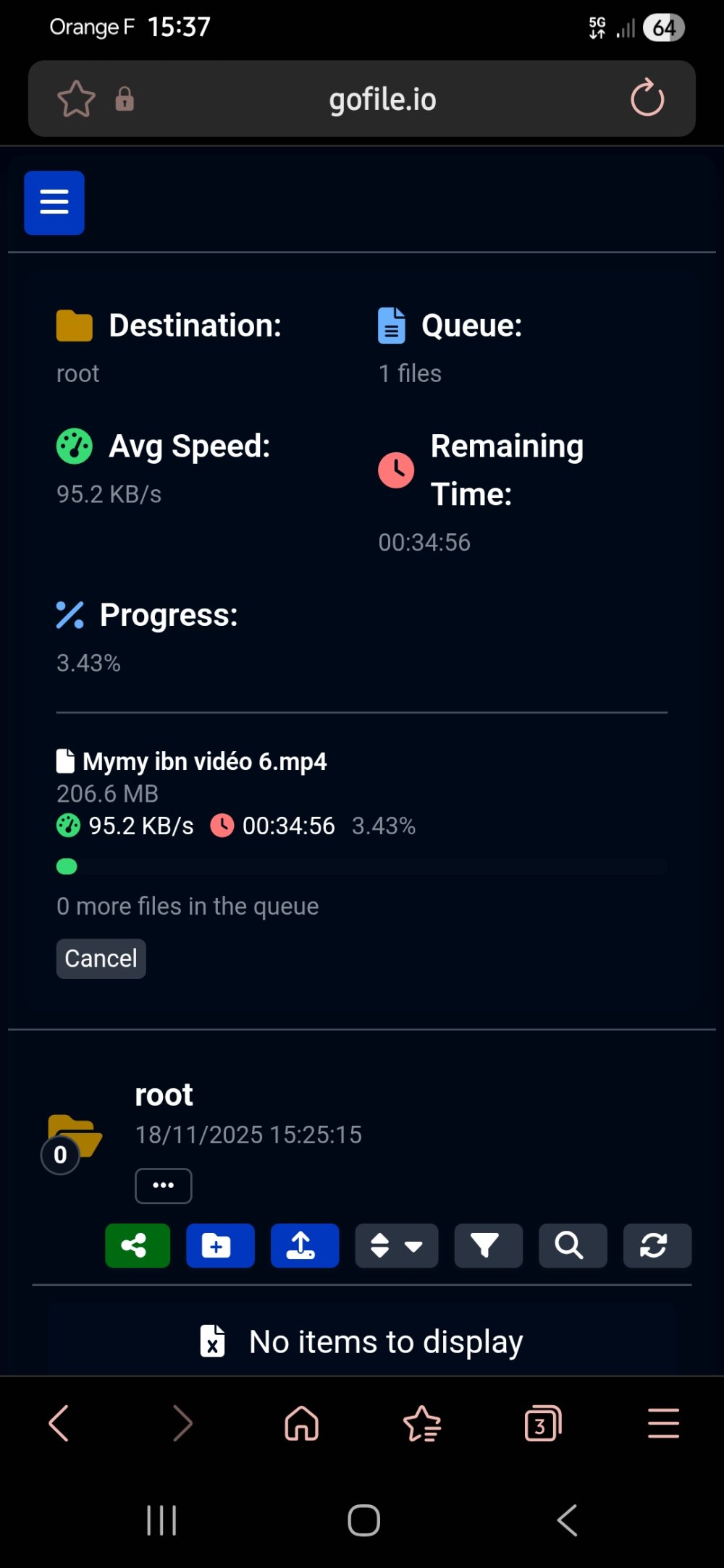
Task: Create a new folder via folder-plus icon
Action: click(x=220, y=1246)
